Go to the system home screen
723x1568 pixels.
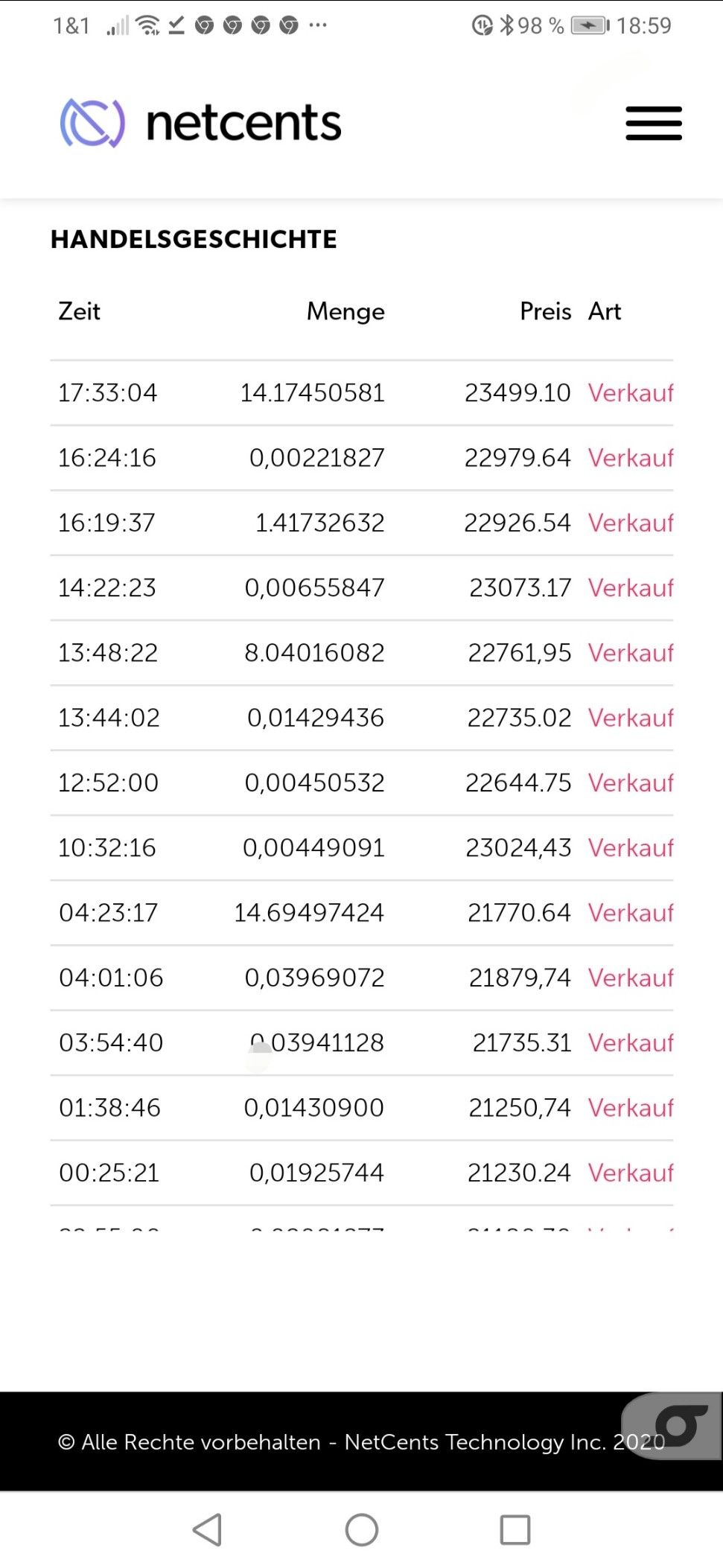coord(362,1530)
